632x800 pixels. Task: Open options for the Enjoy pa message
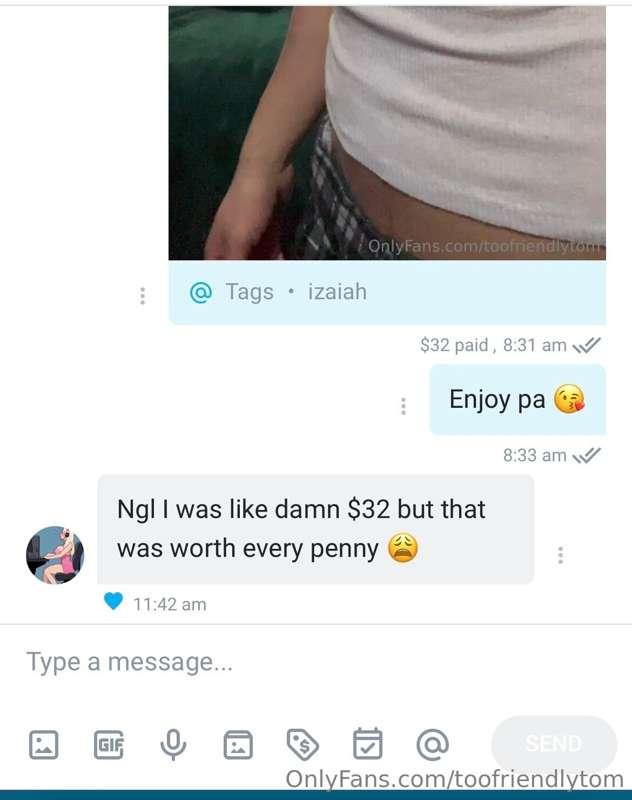(x=403, y=406)
